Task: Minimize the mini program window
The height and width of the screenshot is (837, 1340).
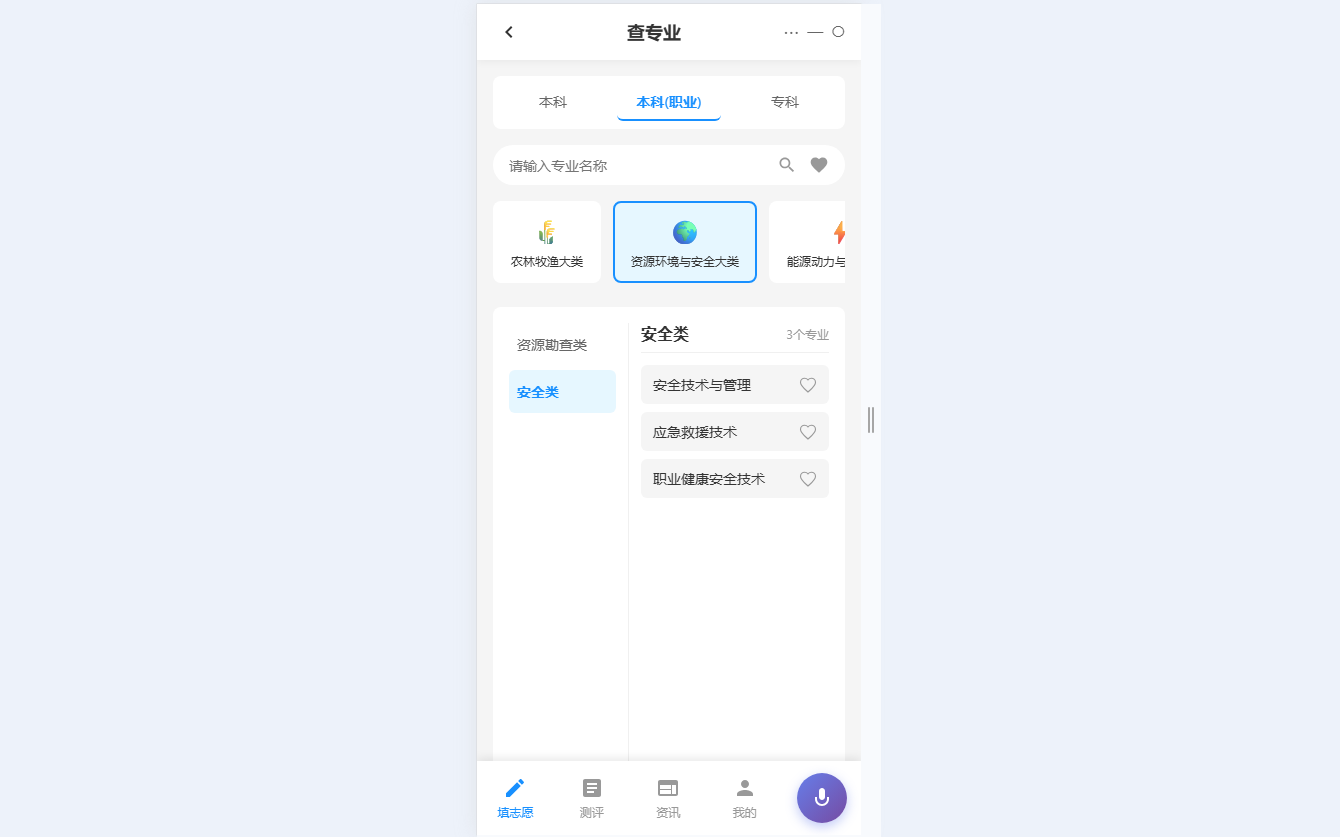Action: (815, 32)
